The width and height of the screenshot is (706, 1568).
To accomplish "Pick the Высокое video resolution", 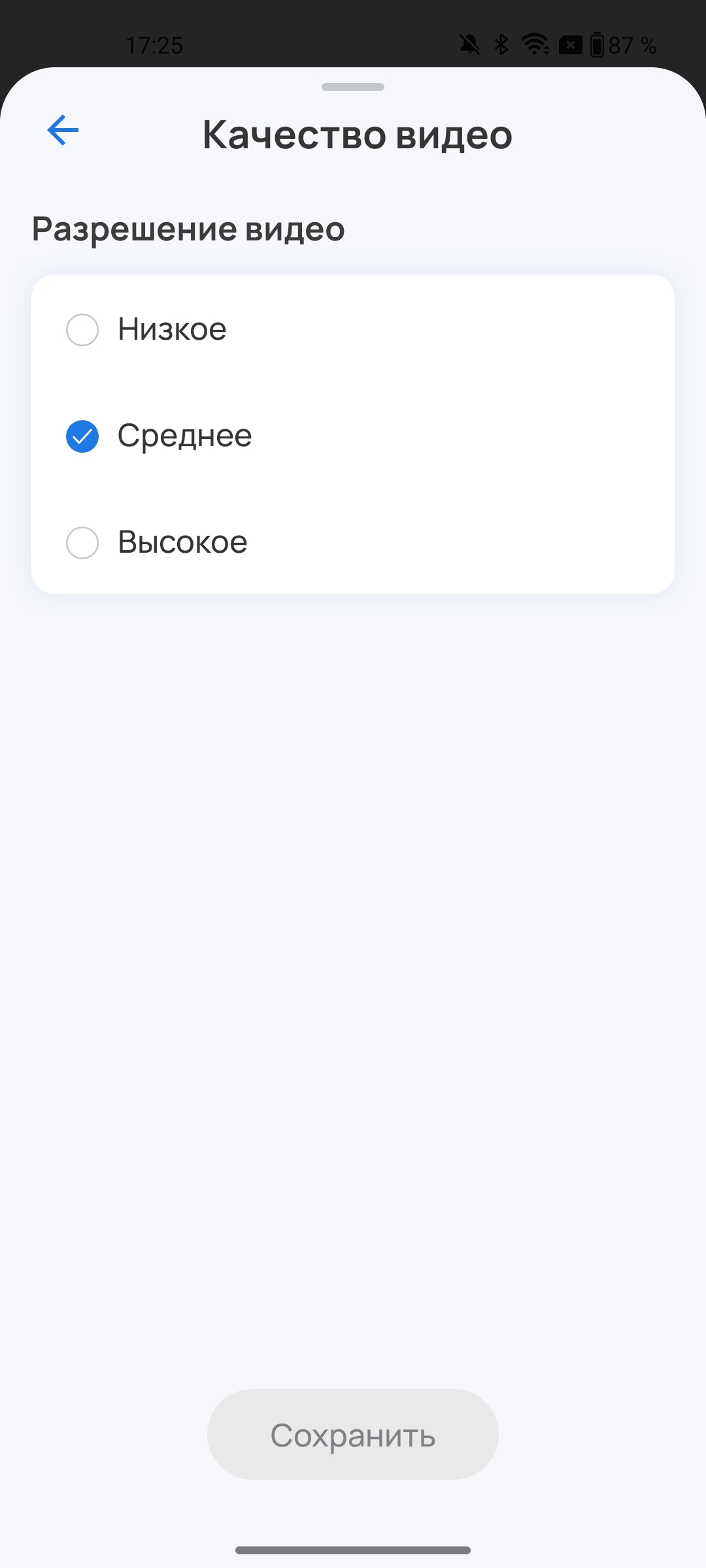I will (82, 543).
